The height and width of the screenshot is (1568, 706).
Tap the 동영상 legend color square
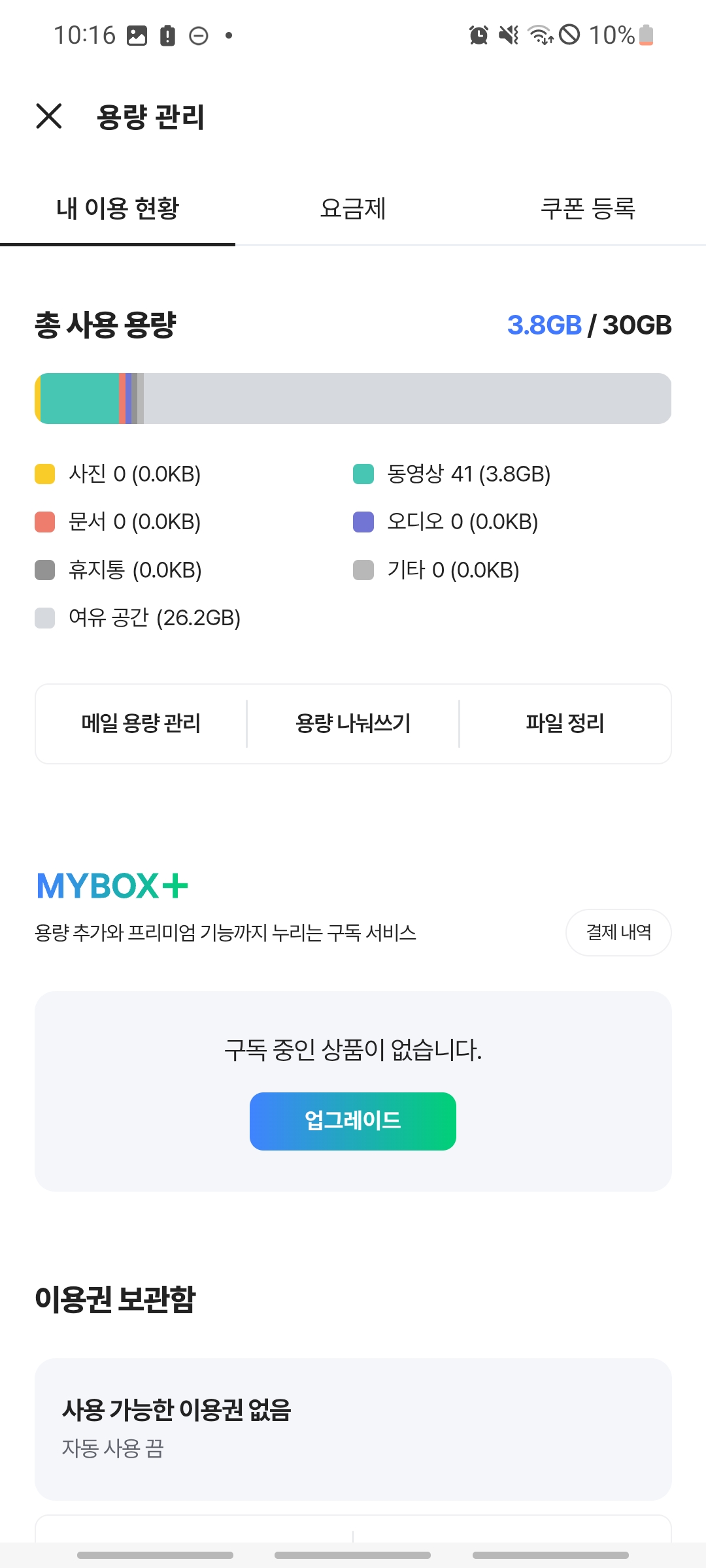pyautogui.click(x=363, y=474)
